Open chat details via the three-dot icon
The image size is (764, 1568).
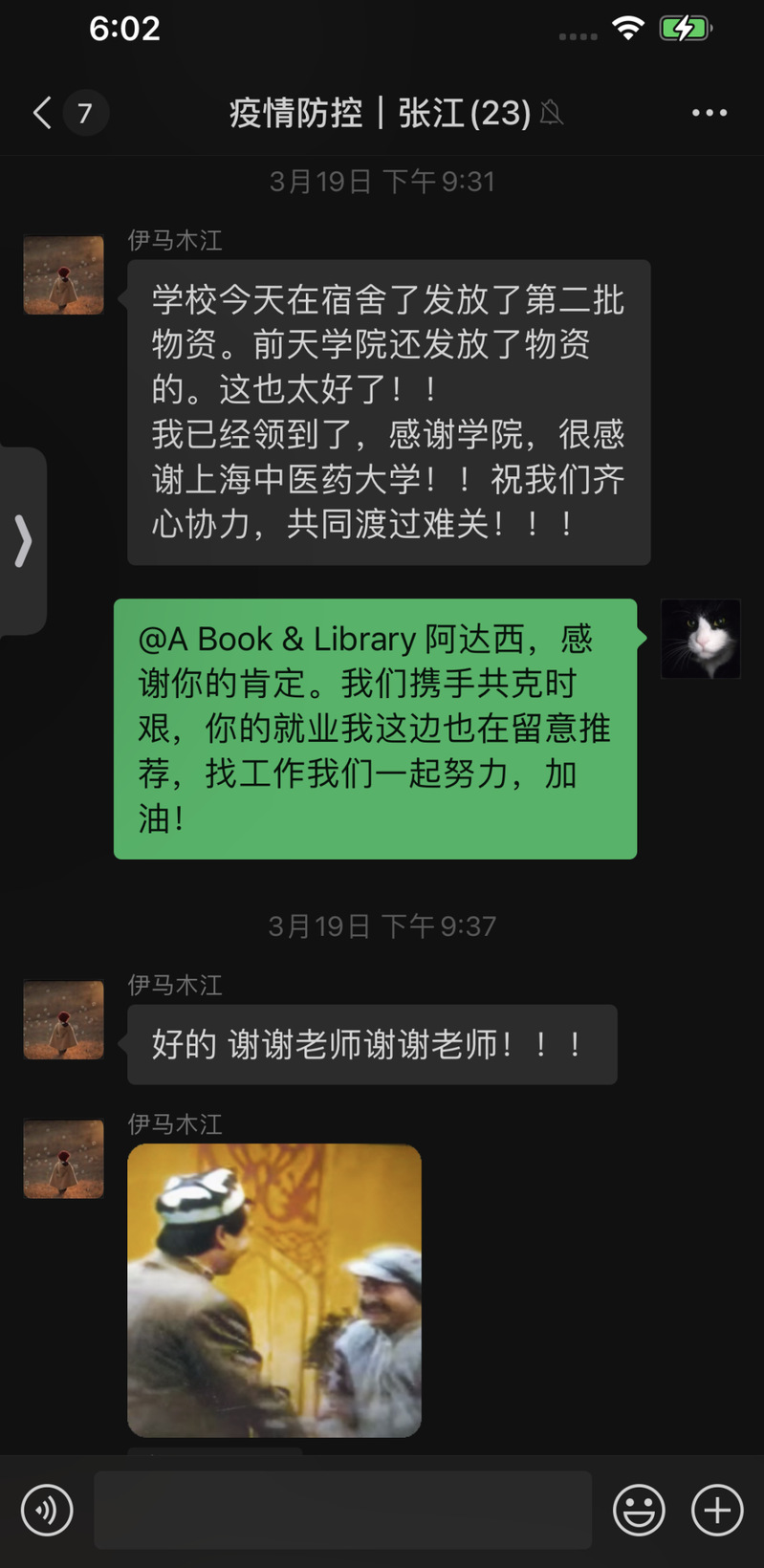709,112
